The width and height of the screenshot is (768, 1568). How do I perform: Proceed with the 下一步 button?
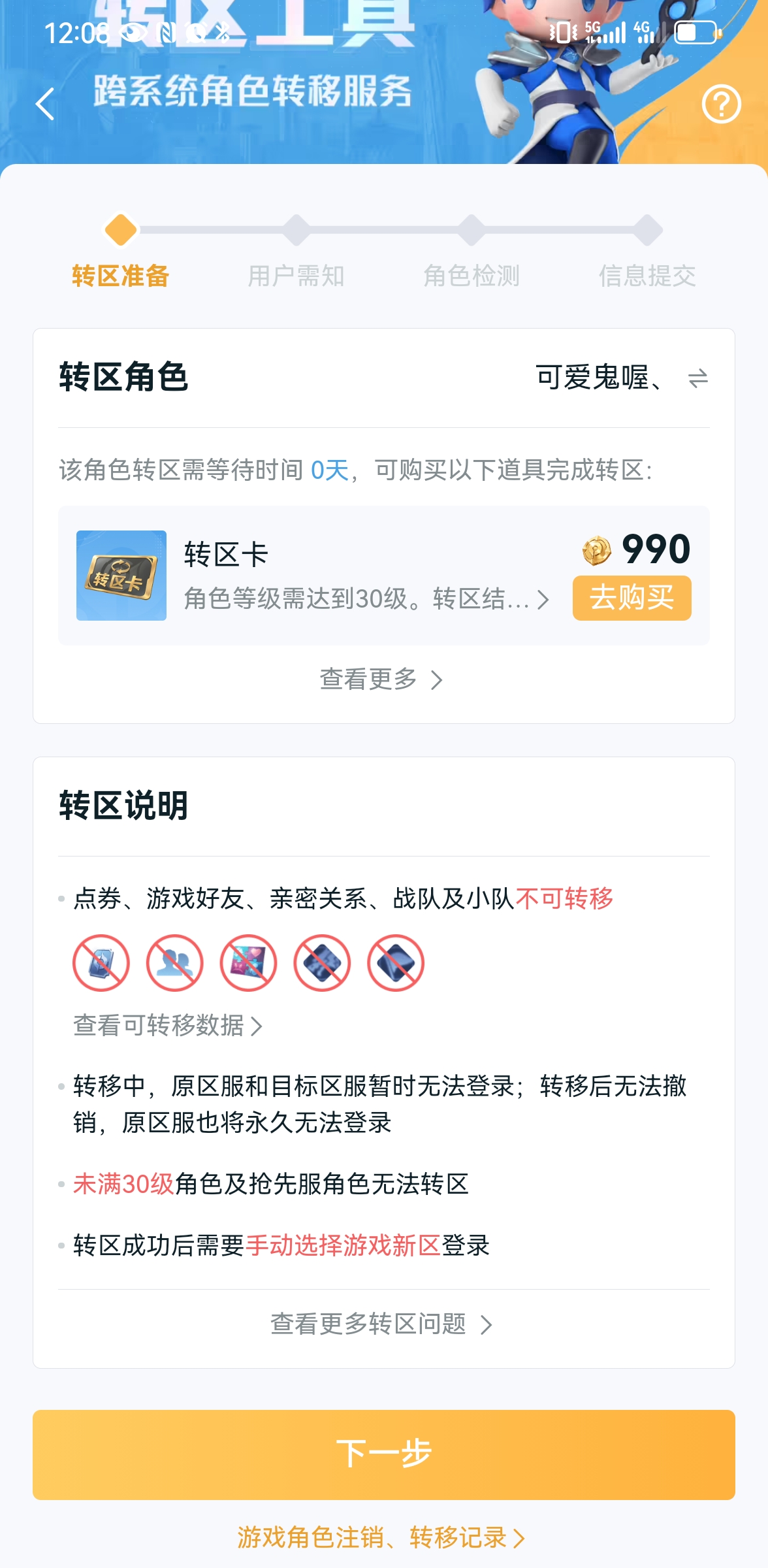pyautogui.click(x=384, y=1454)
